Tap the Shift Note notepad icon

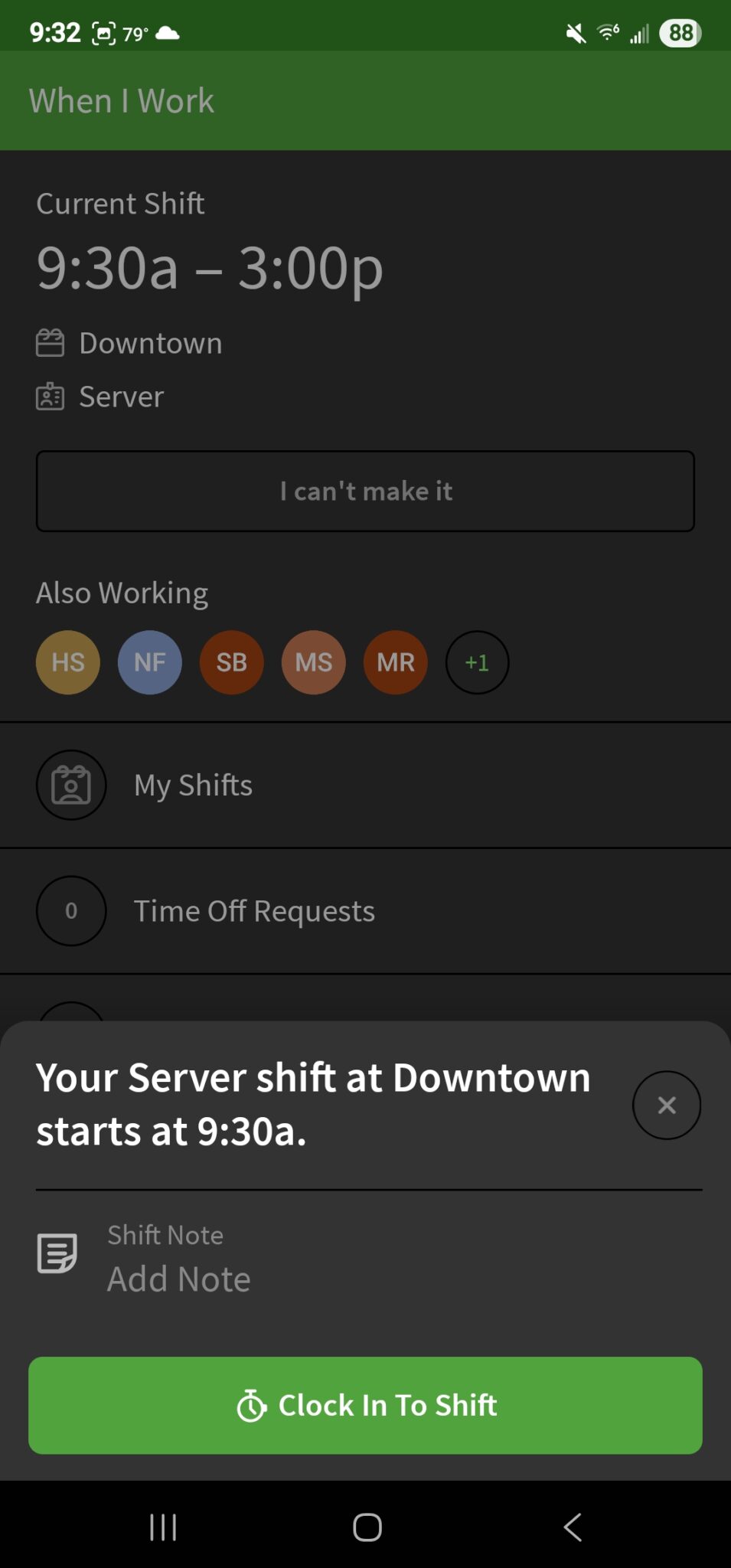(x=57, y=1254)
